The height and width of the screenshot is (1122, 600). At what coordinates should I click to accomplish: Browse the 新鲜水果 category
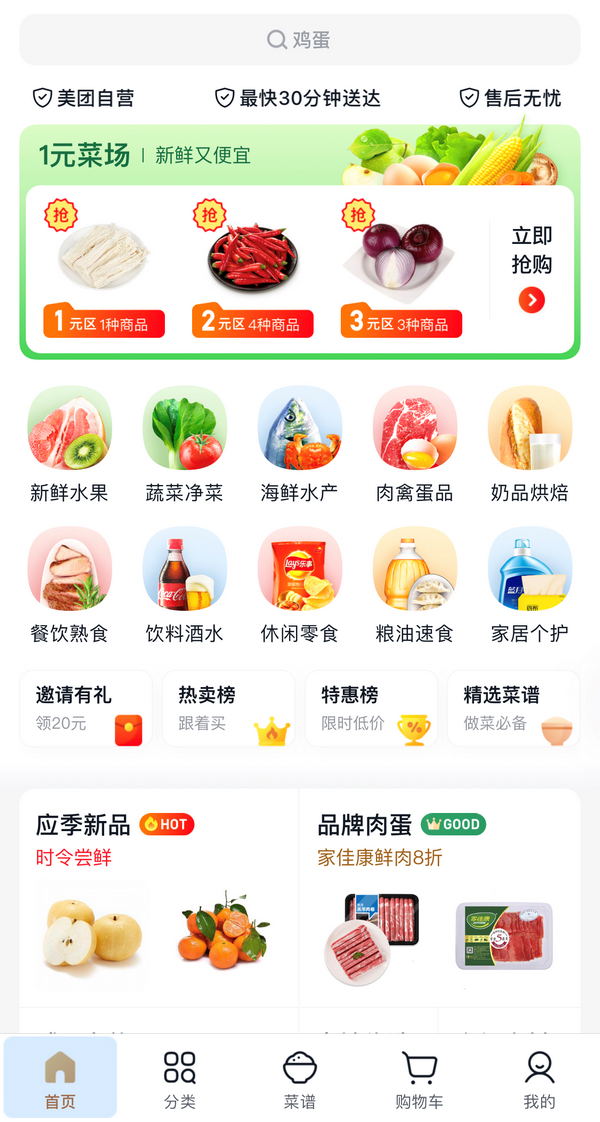69,444
